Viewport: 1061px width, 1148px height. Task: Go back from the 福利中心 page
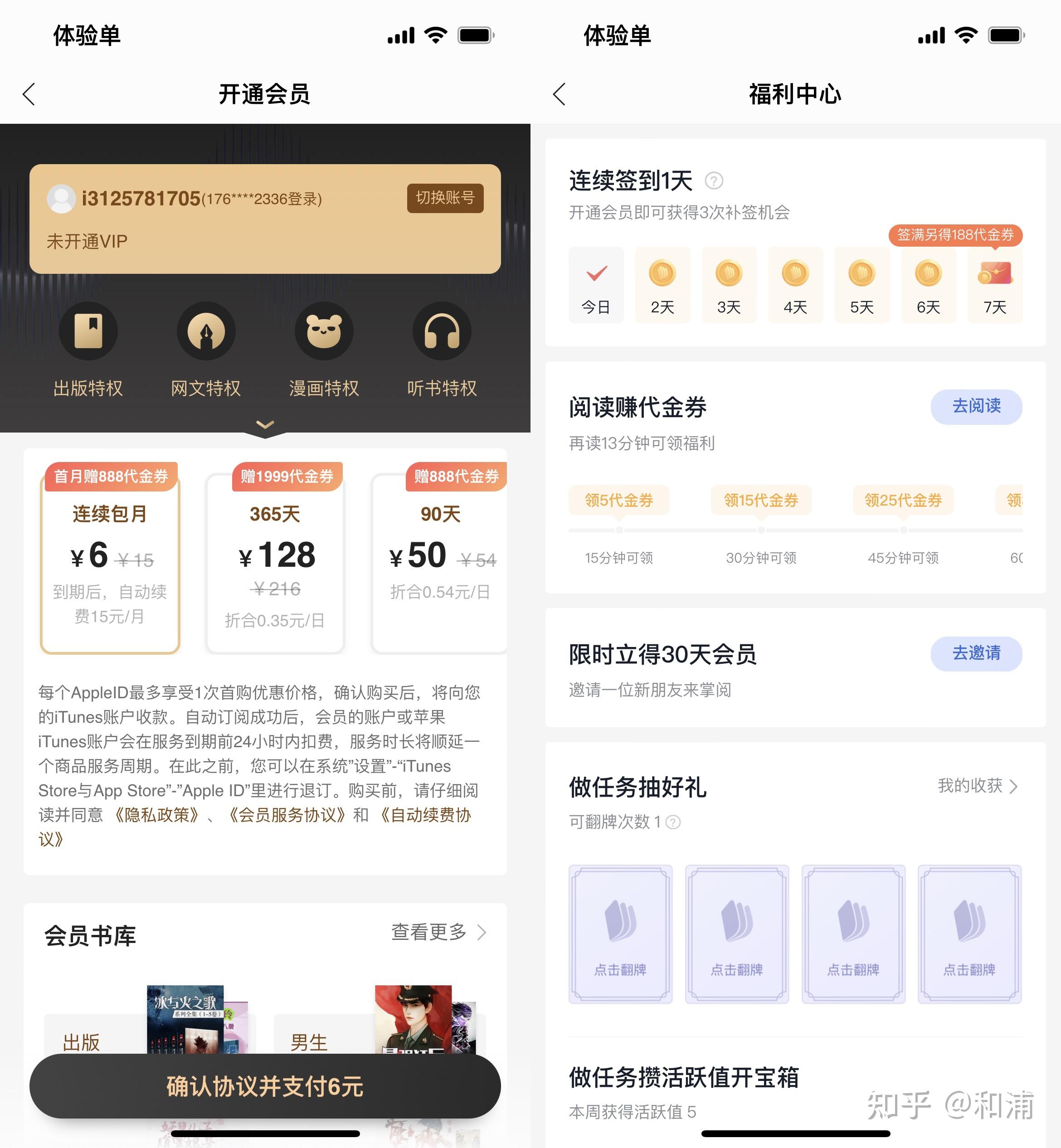click(x=559, y=94)
